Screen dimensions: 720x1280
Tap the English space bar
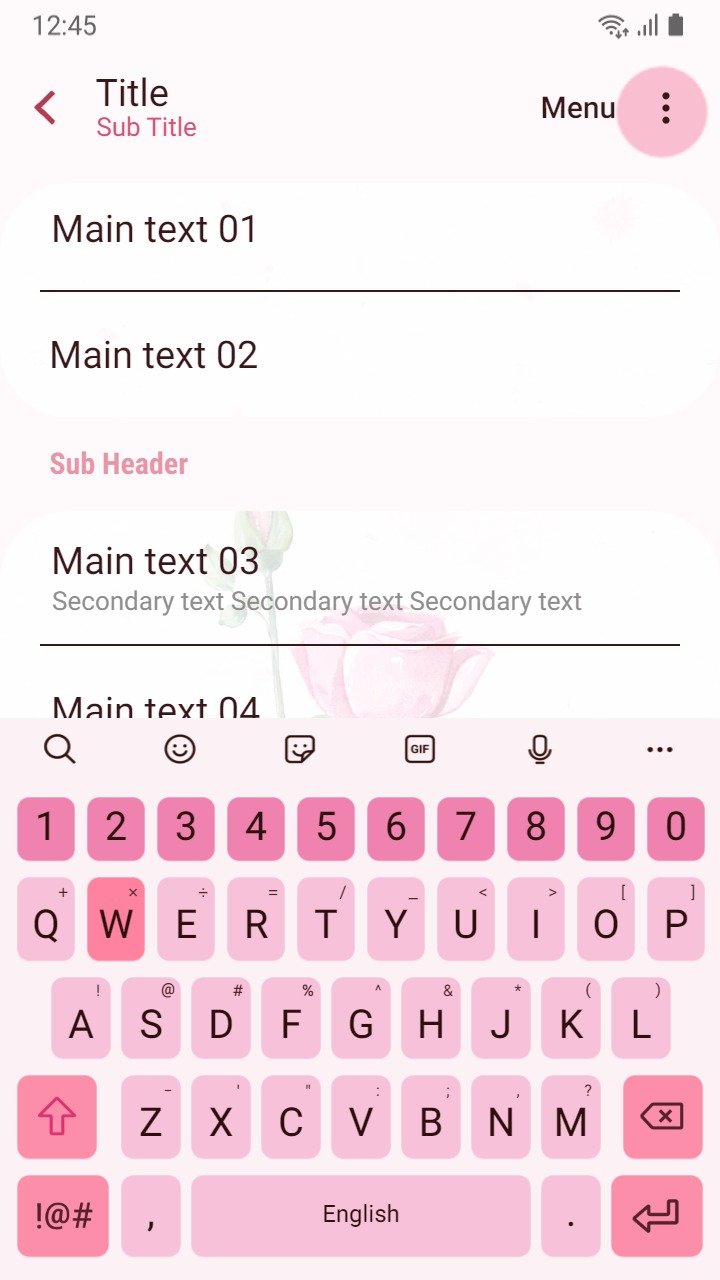pyautogui.click(x=361, y=1216)
